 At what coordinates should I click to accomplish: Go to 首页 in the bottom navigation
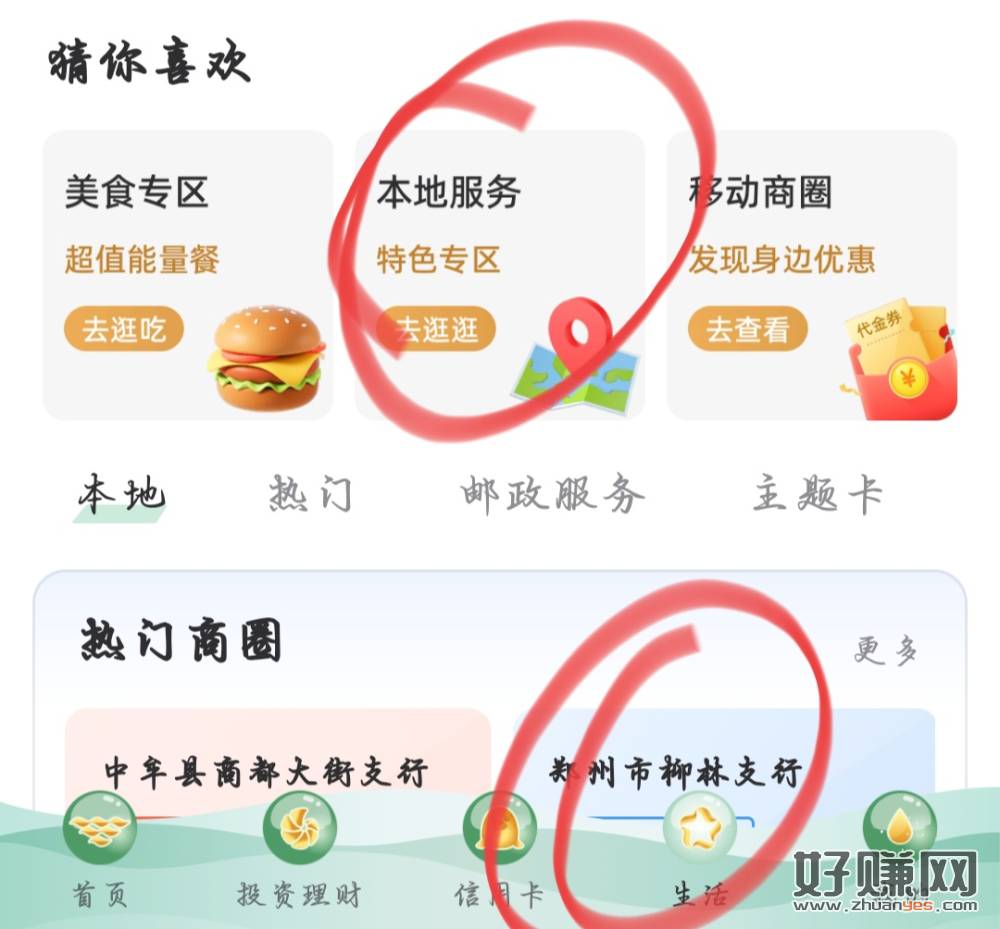pyautogui.click(x=100, y=848)
